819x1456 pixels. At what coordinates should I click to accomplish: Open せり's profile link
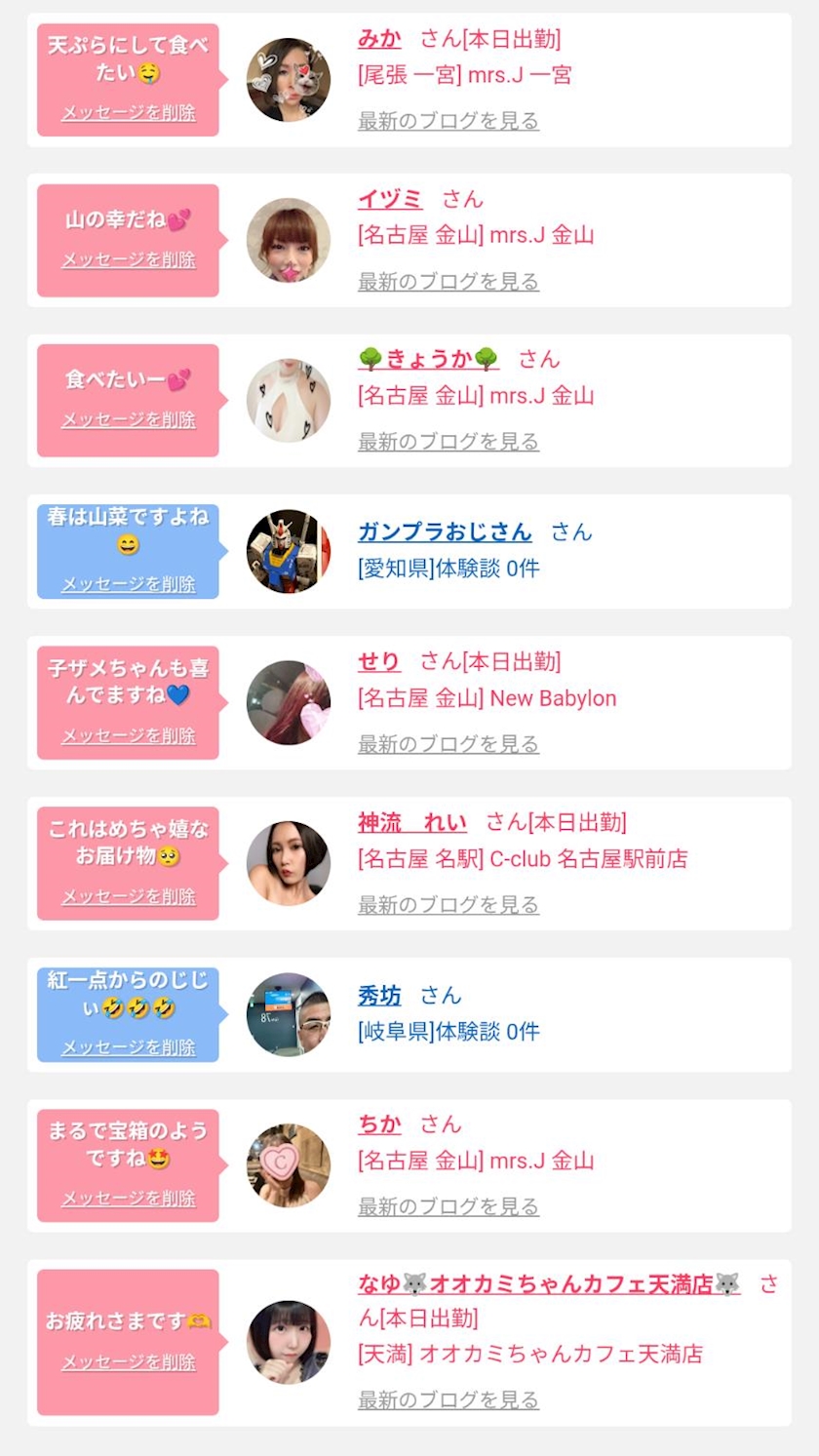(x=379, y=661)
